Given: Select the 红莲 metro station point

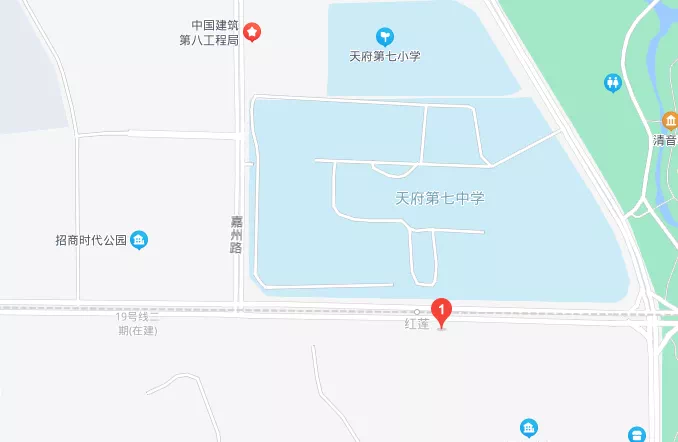Looking at the screenshot, I should coord(417,312).
